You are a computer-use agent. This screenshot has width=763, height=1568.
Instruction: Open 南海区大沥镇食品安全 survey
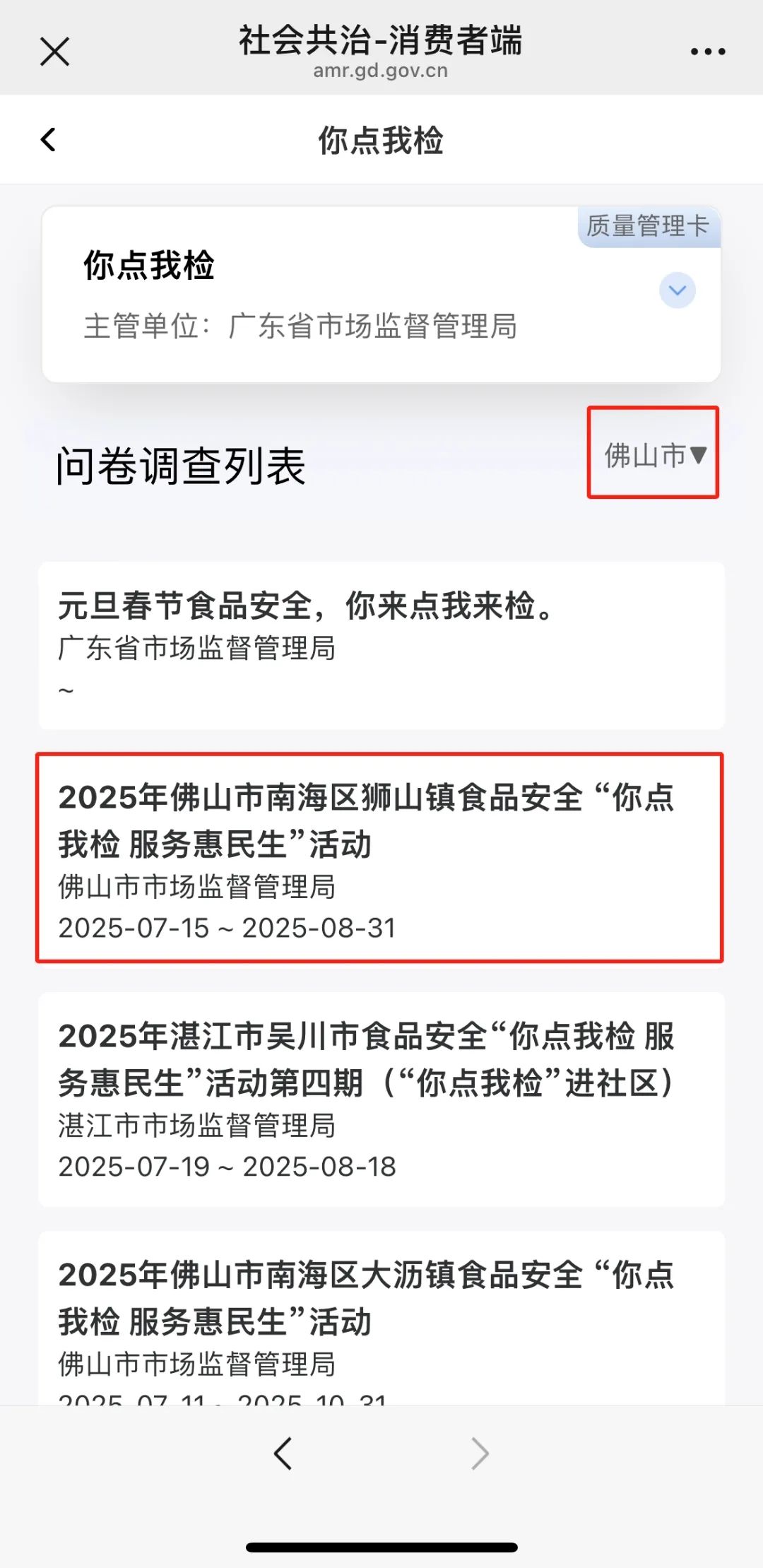pos(381,1318)
